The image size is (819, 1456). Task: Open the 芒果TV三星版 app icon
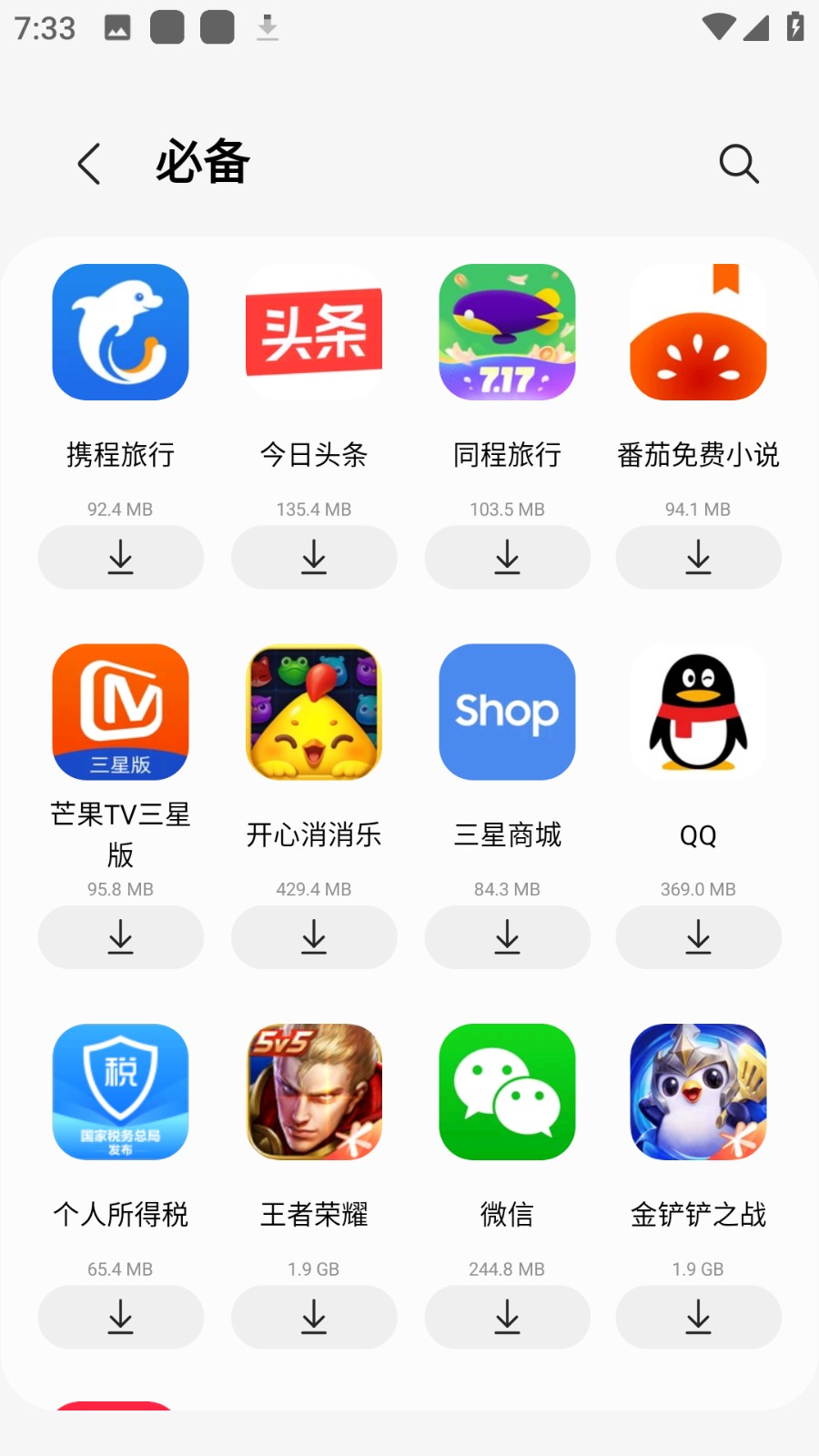pyautogui.click(x=120, y=712)
